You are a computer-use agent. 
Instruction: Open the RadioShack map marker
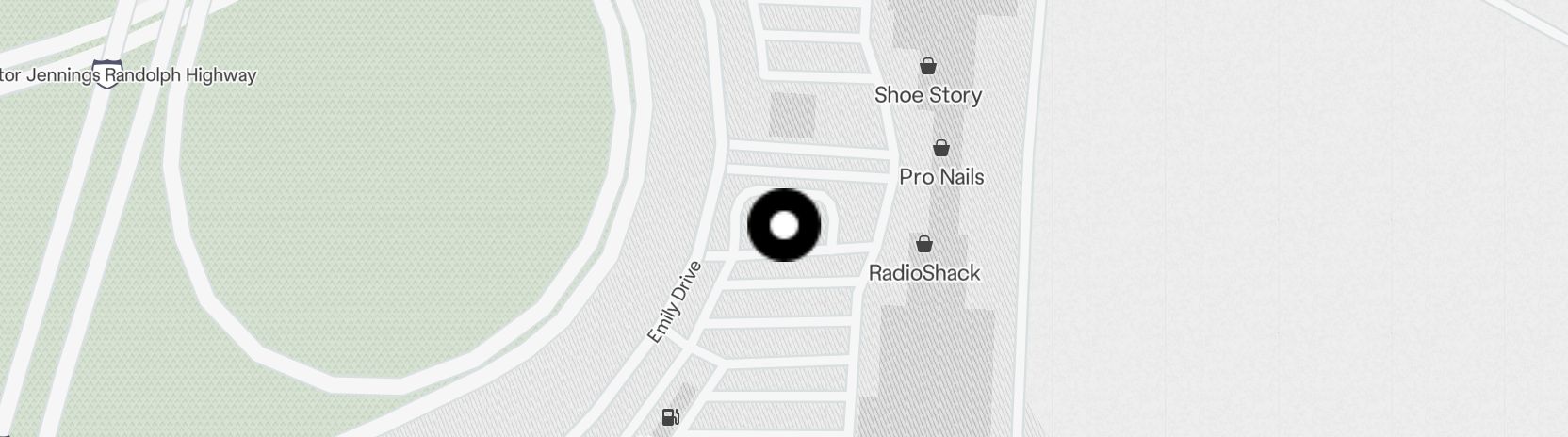point(924,245)
